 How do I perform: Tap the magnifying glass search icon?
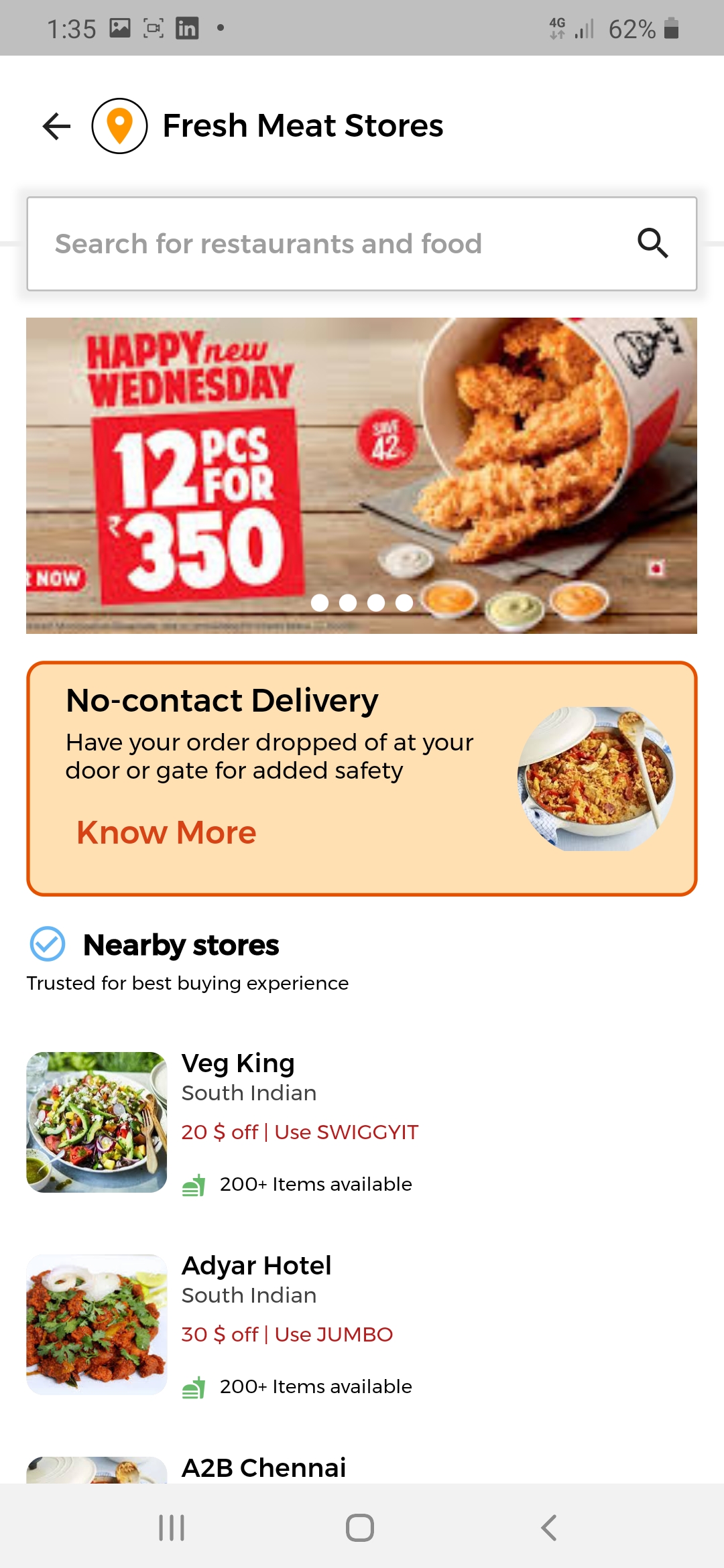click(653, 243)
